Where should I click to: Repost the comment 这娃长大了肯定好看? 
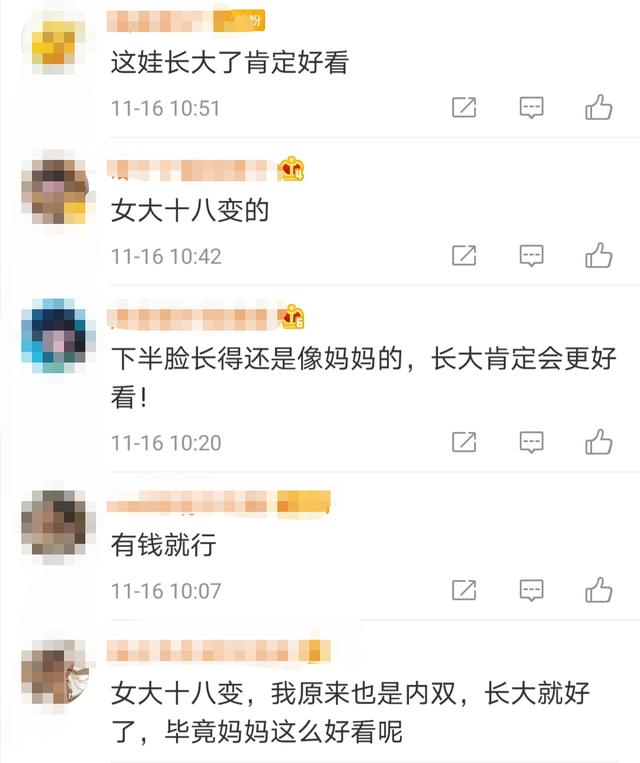click(x=464, y=107)
